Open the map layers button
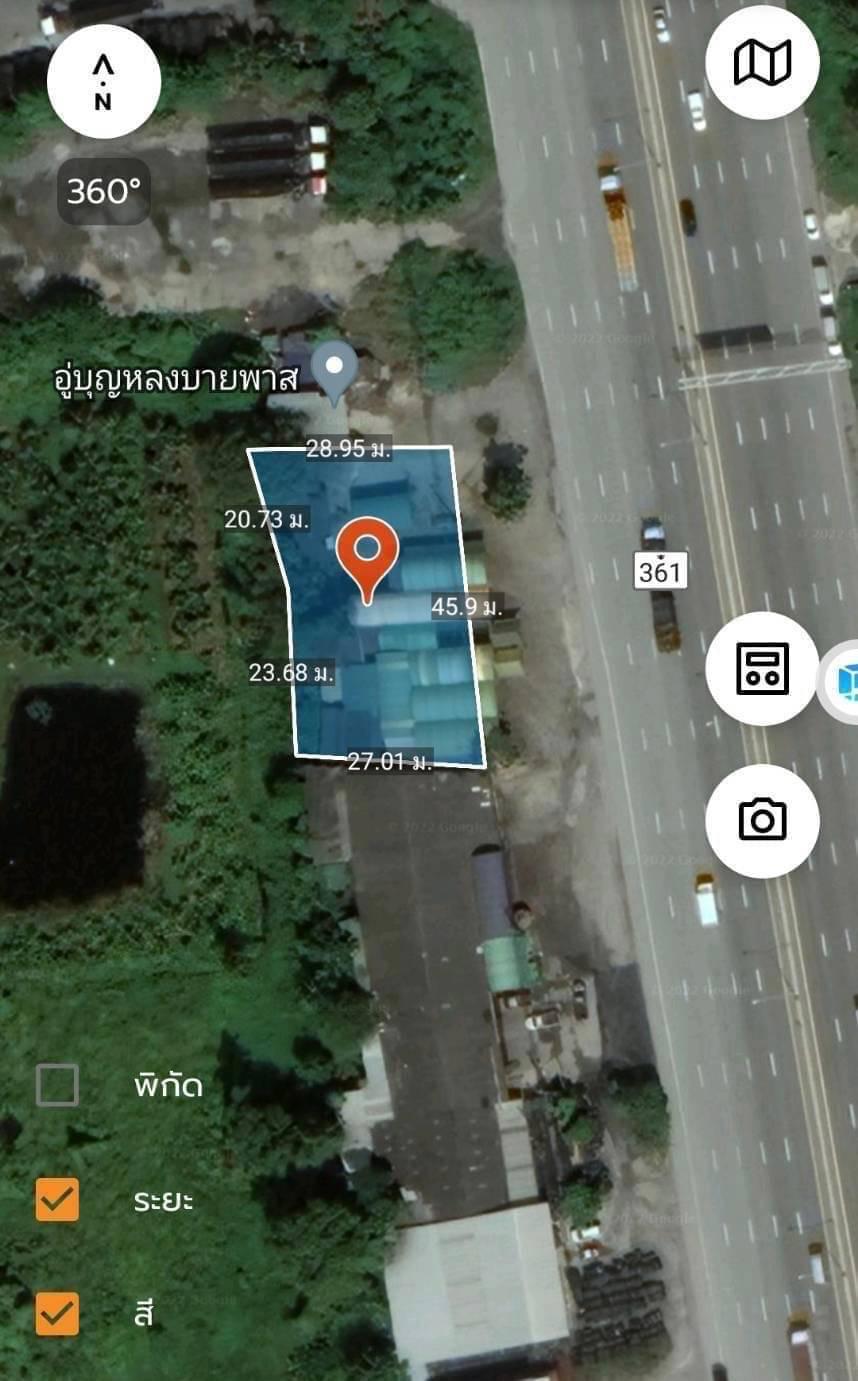Screen dimensions: 858x1381 pos(762,62)
